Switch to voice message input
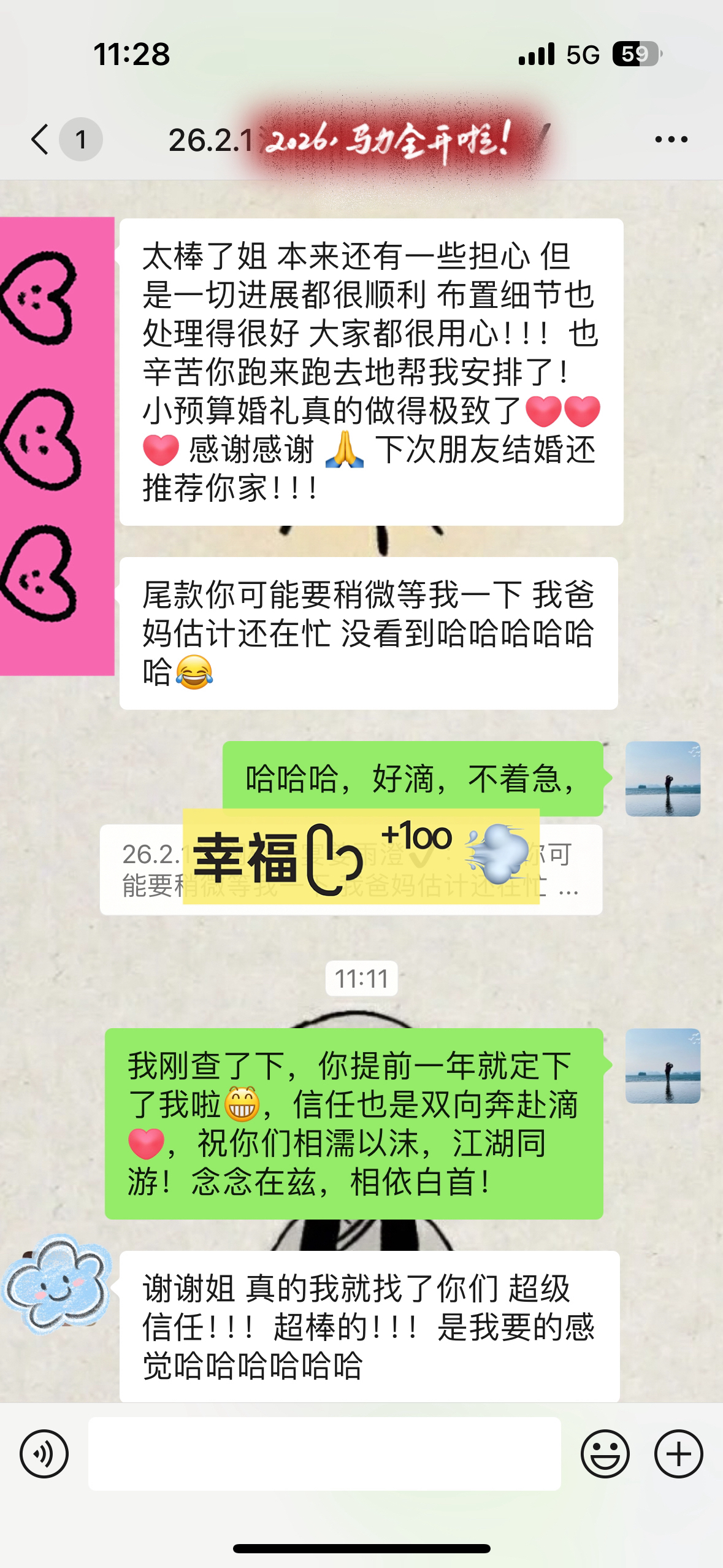The image size is (723, 1568). coord(44,1454)
